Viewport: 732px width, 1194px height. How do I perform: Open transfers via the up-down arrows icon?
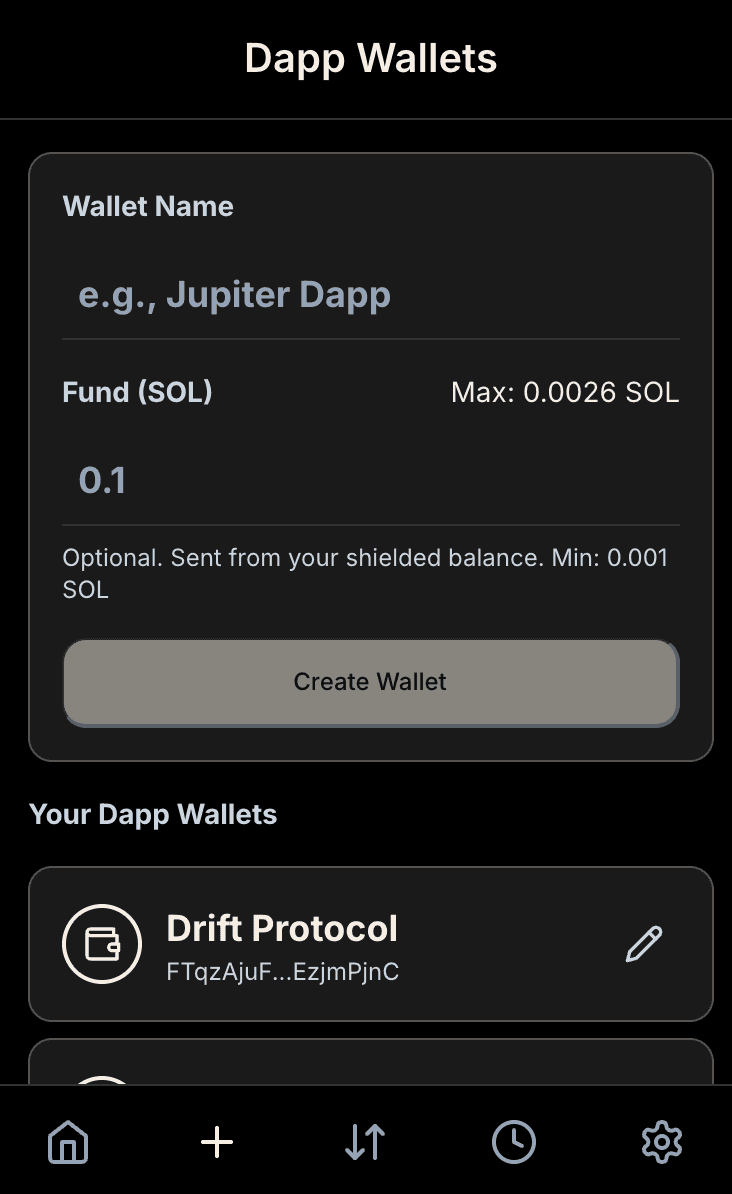coord(364,1141)
